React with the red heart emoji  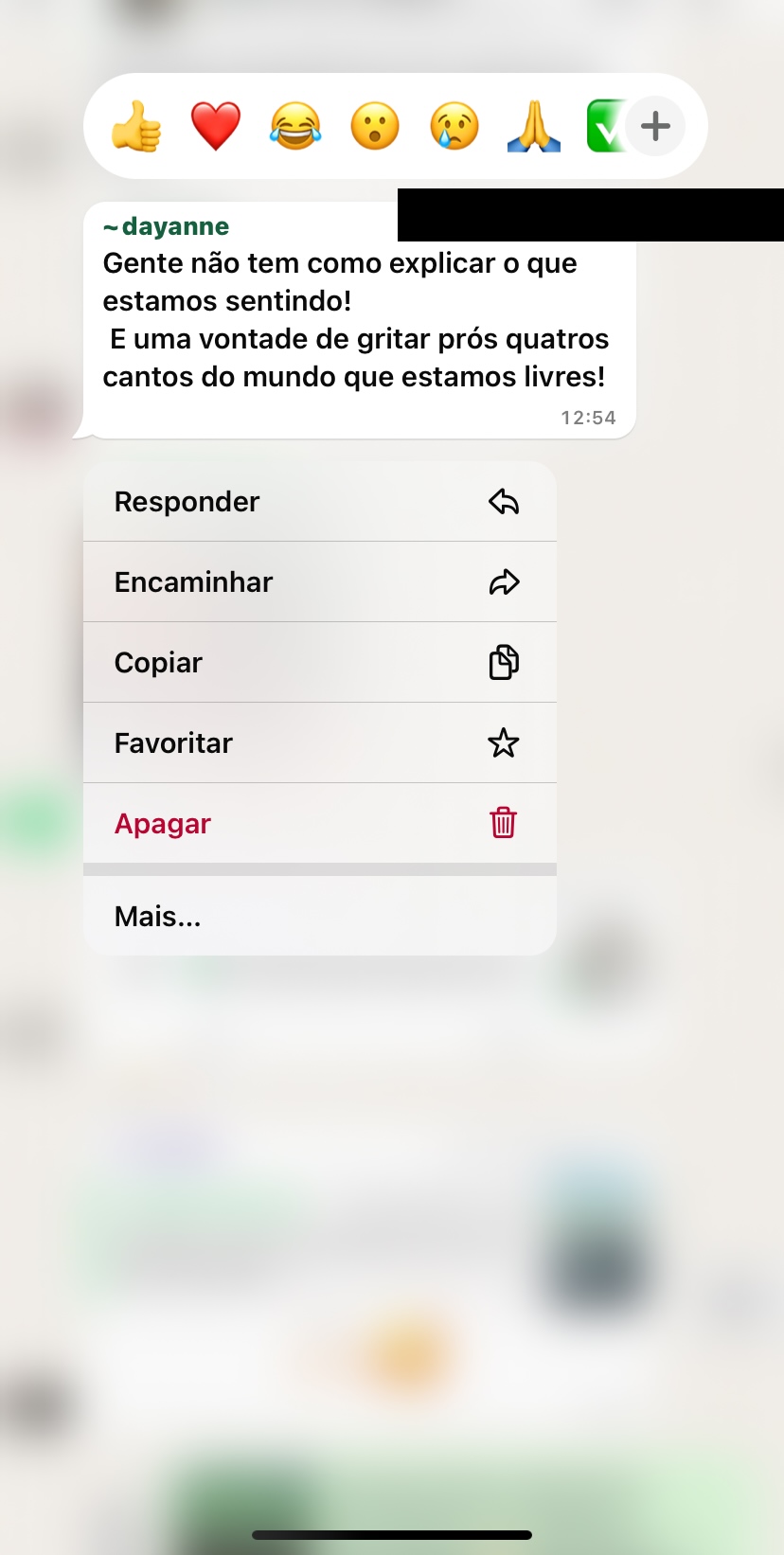tap(216, 125)
